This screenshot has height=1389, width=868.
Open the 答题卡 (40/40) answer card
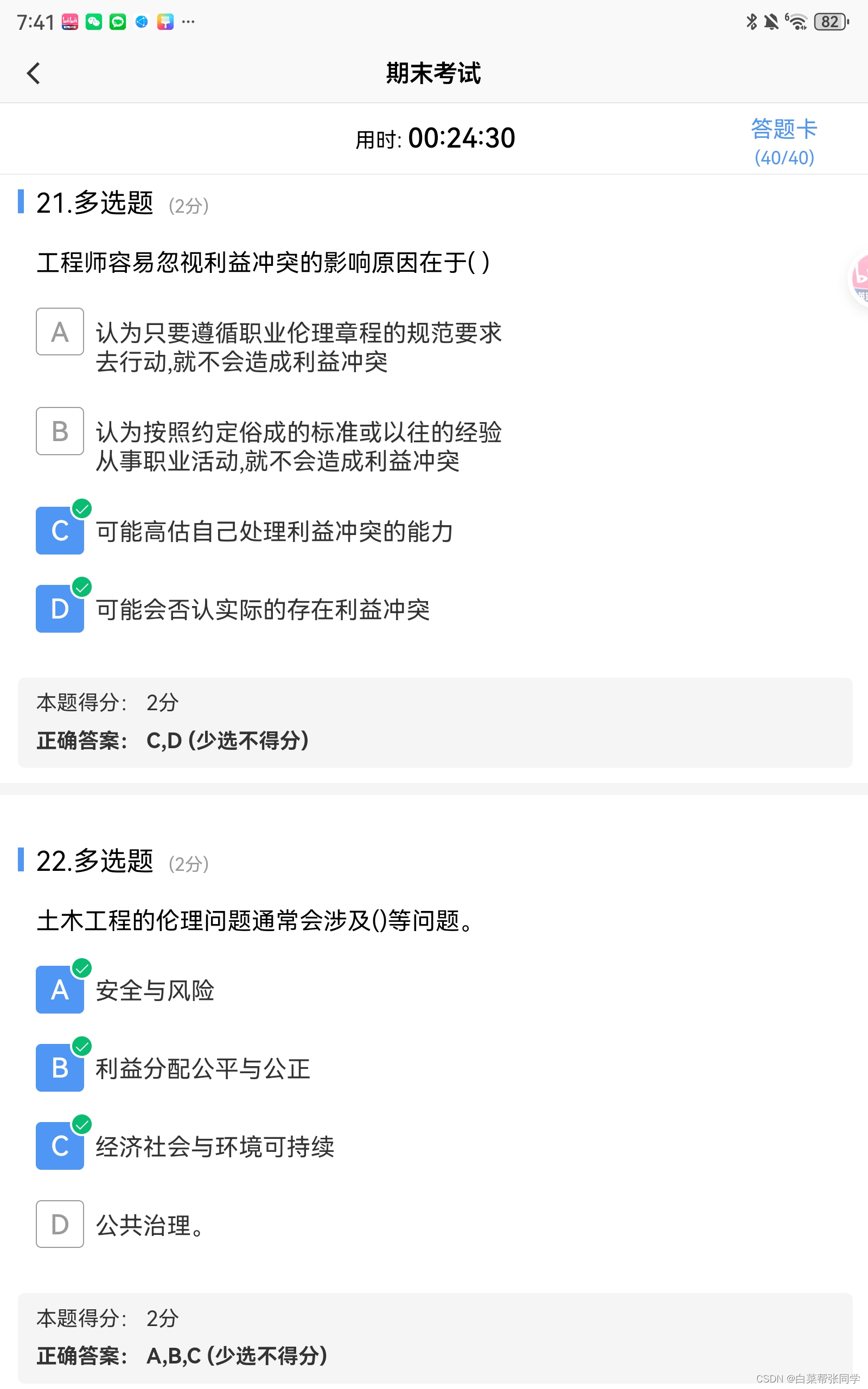coord(784,142)
